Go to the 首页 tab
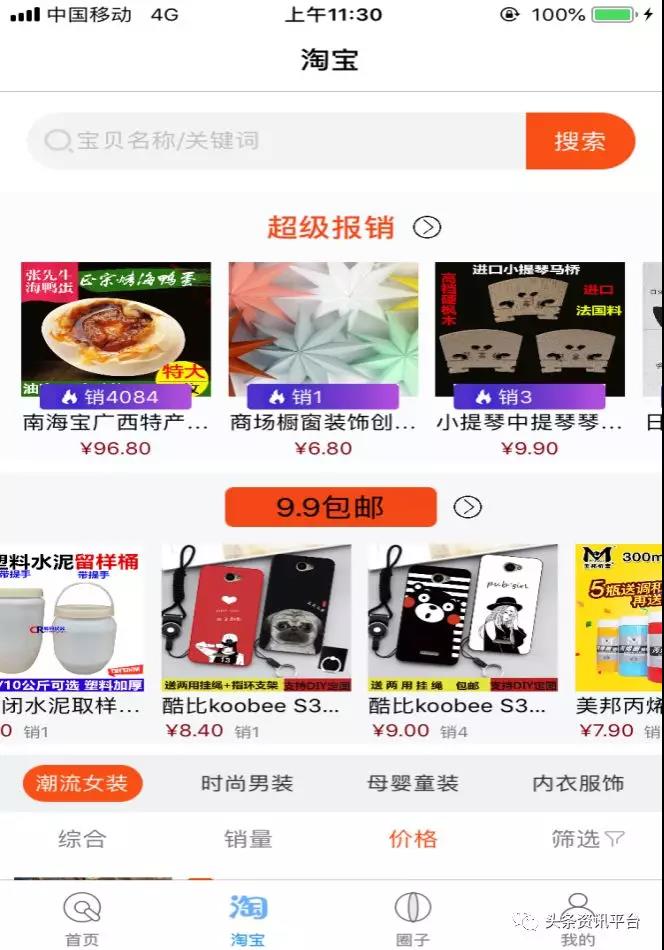Viewport: 664px width, 950px height. tap(82, 918)
